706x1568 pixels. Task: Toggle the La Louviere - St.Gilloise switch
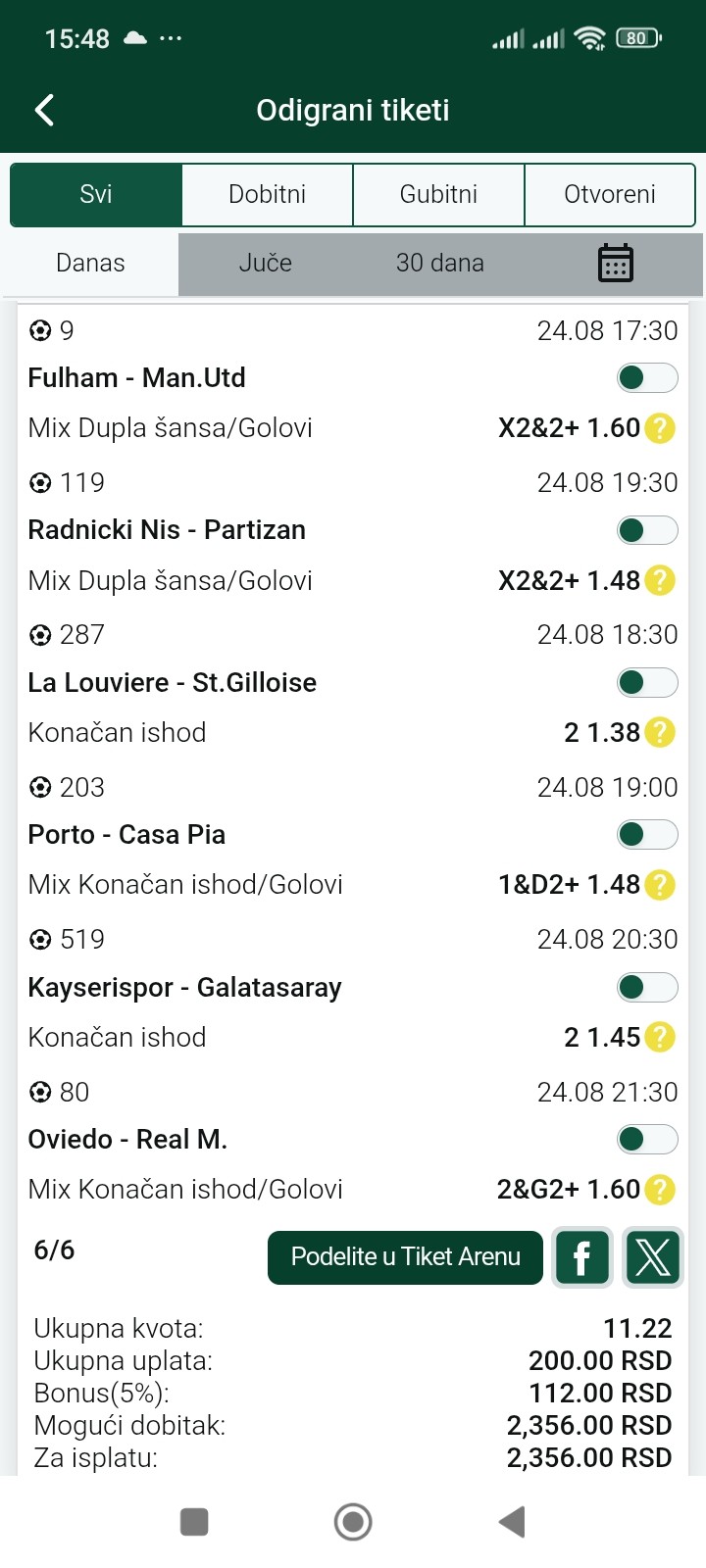647,682
